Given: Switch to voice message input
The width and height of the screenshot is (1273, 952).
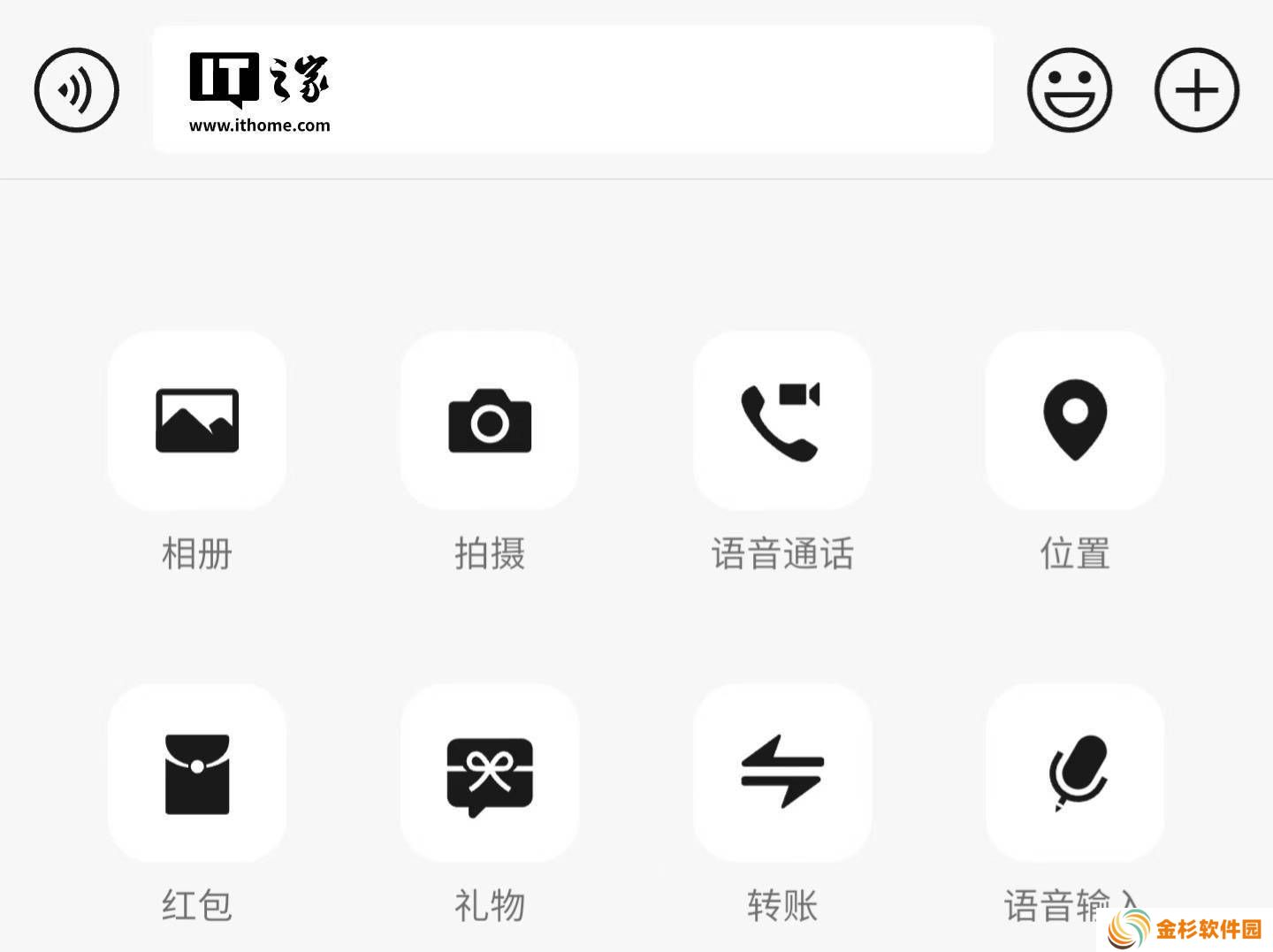Looking at the screenshot, I should click(x=77, y=90).
